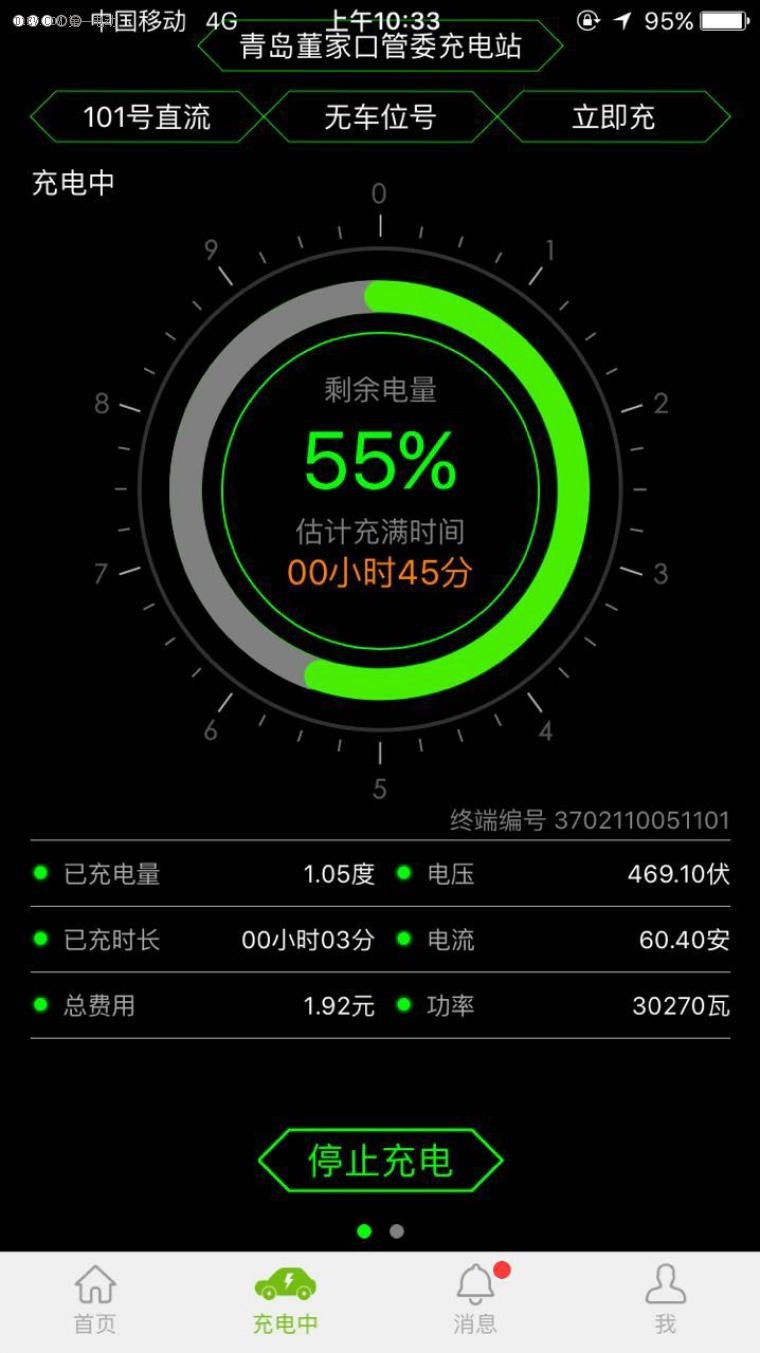Tap the 立即充 charge mode selector
The height and width of the screenshot is (1353, 760).
pos(613,117)
